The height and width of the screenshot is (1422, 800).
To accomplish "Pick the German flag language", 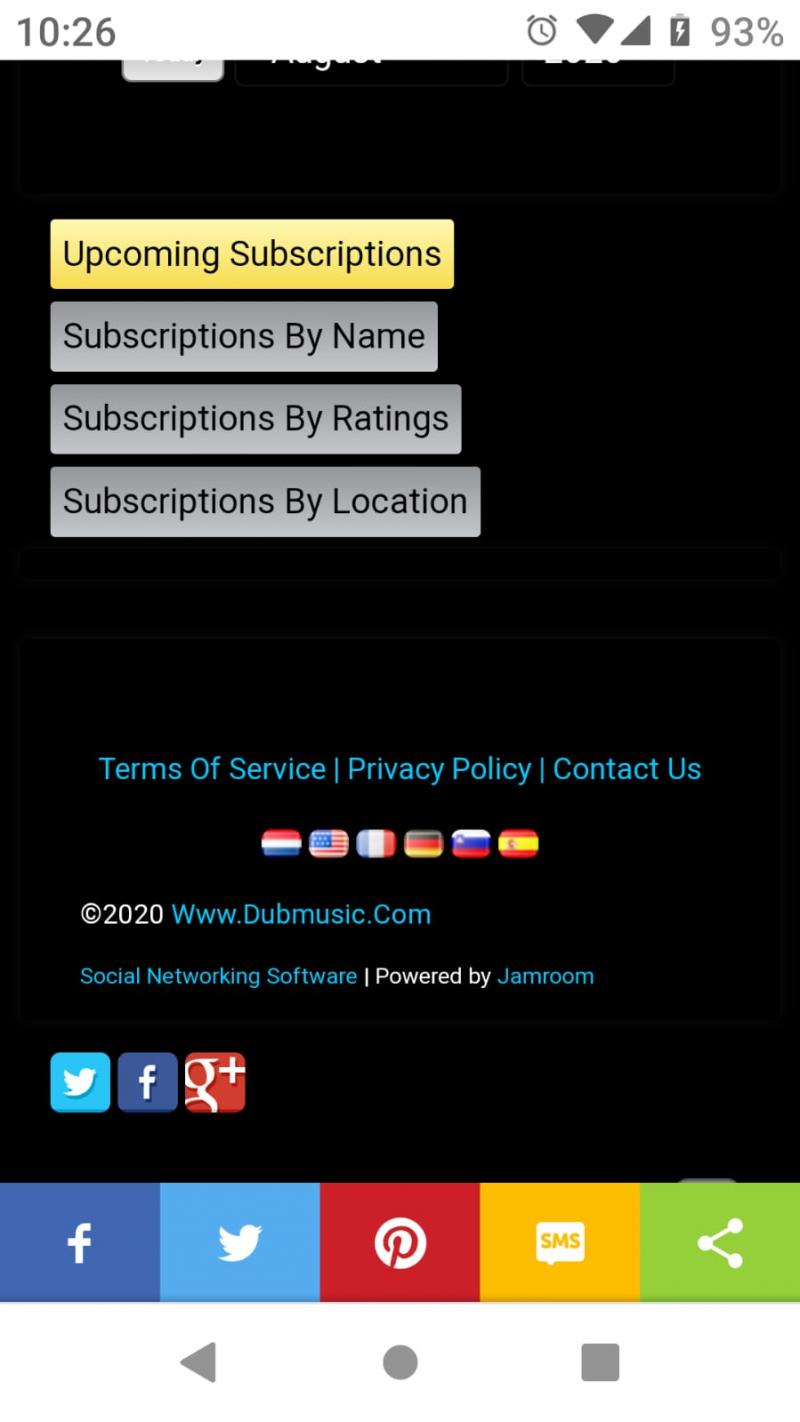I will (423, 844).
